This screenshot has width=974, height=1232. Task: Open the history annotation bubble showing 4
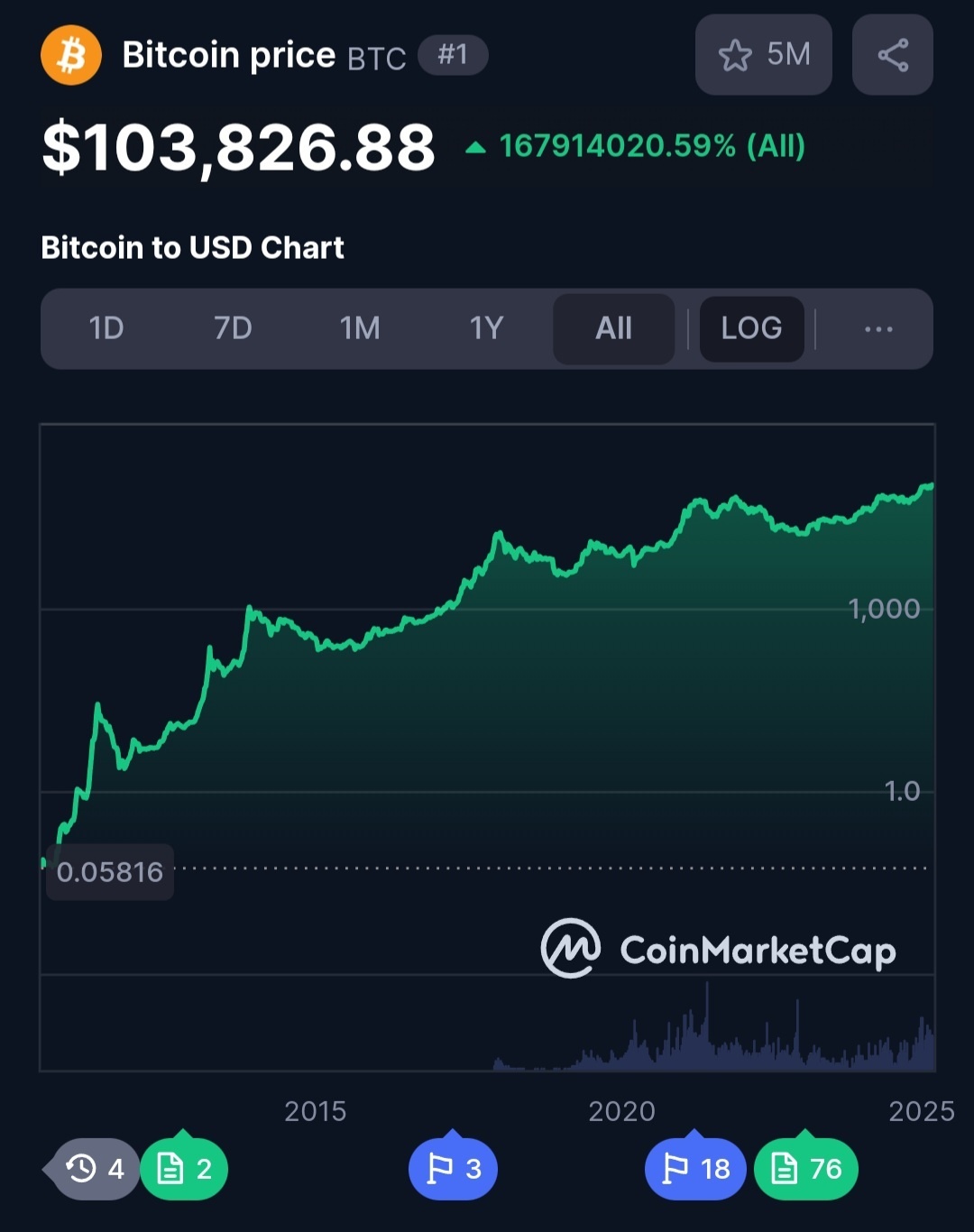[91, 1169]
